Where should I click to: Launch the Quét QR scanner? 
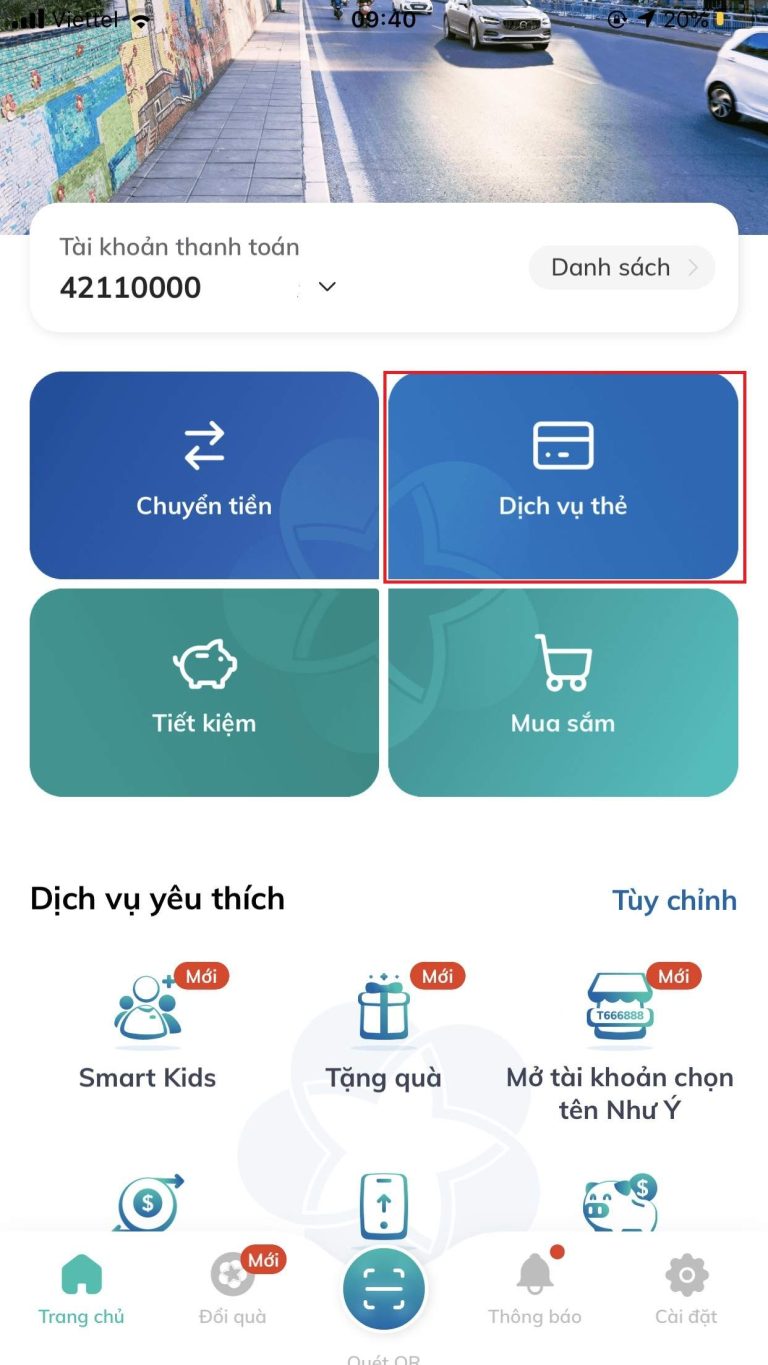[383, 1292]
